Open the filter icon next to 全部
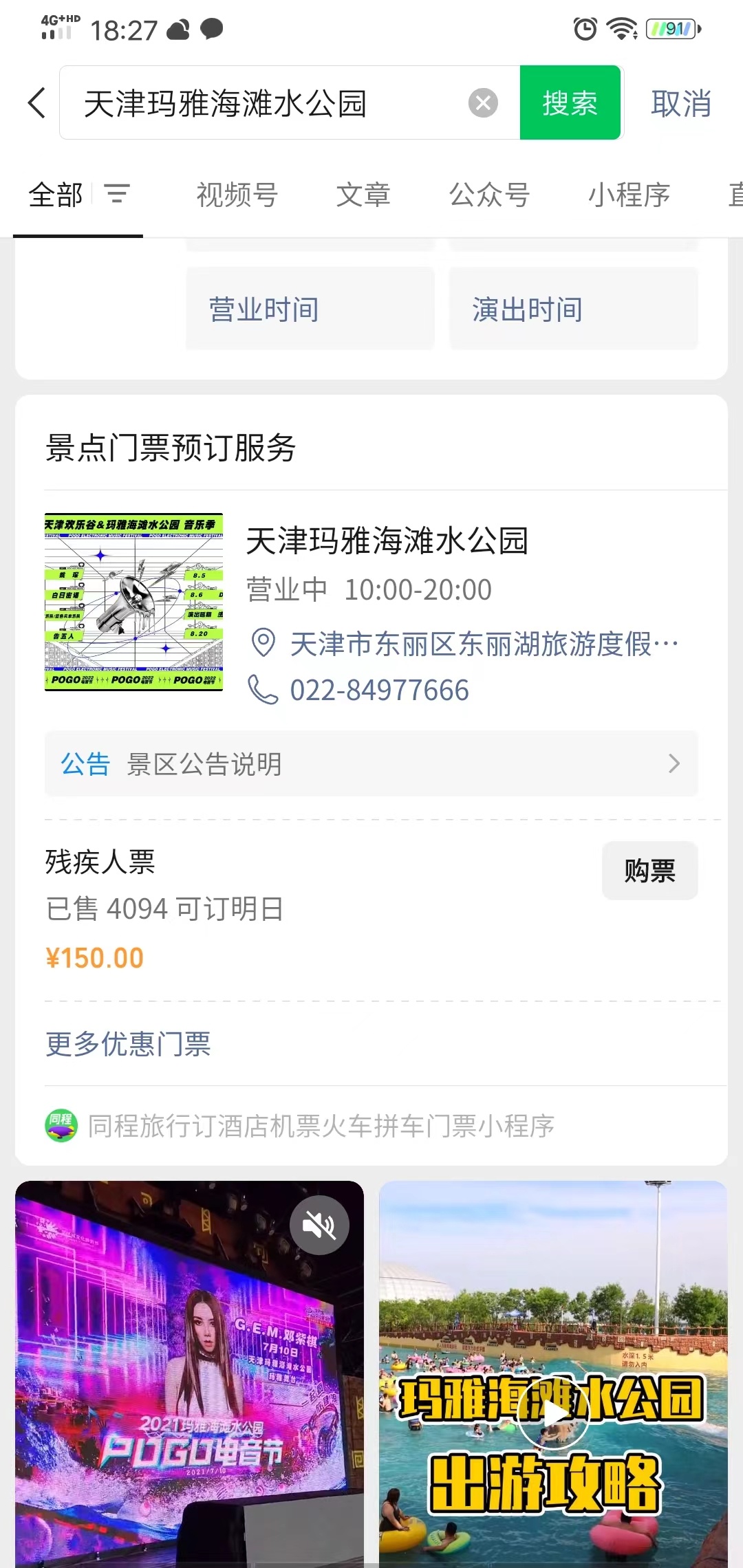Screen dimensions: 743x1568 pos(116,195)
